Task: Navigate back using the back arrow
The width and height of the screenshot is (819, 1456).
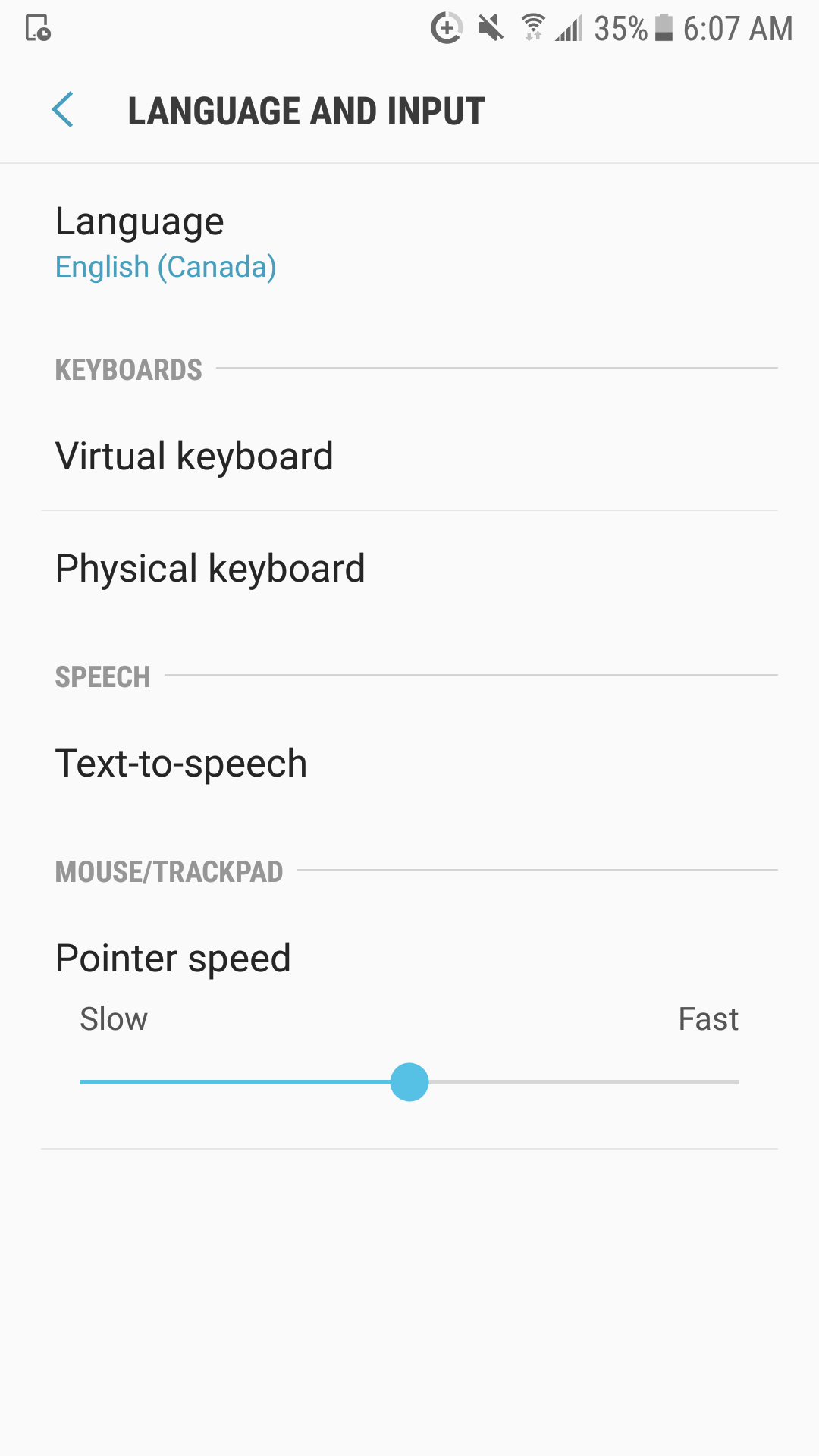Action: tap(64, 110)
